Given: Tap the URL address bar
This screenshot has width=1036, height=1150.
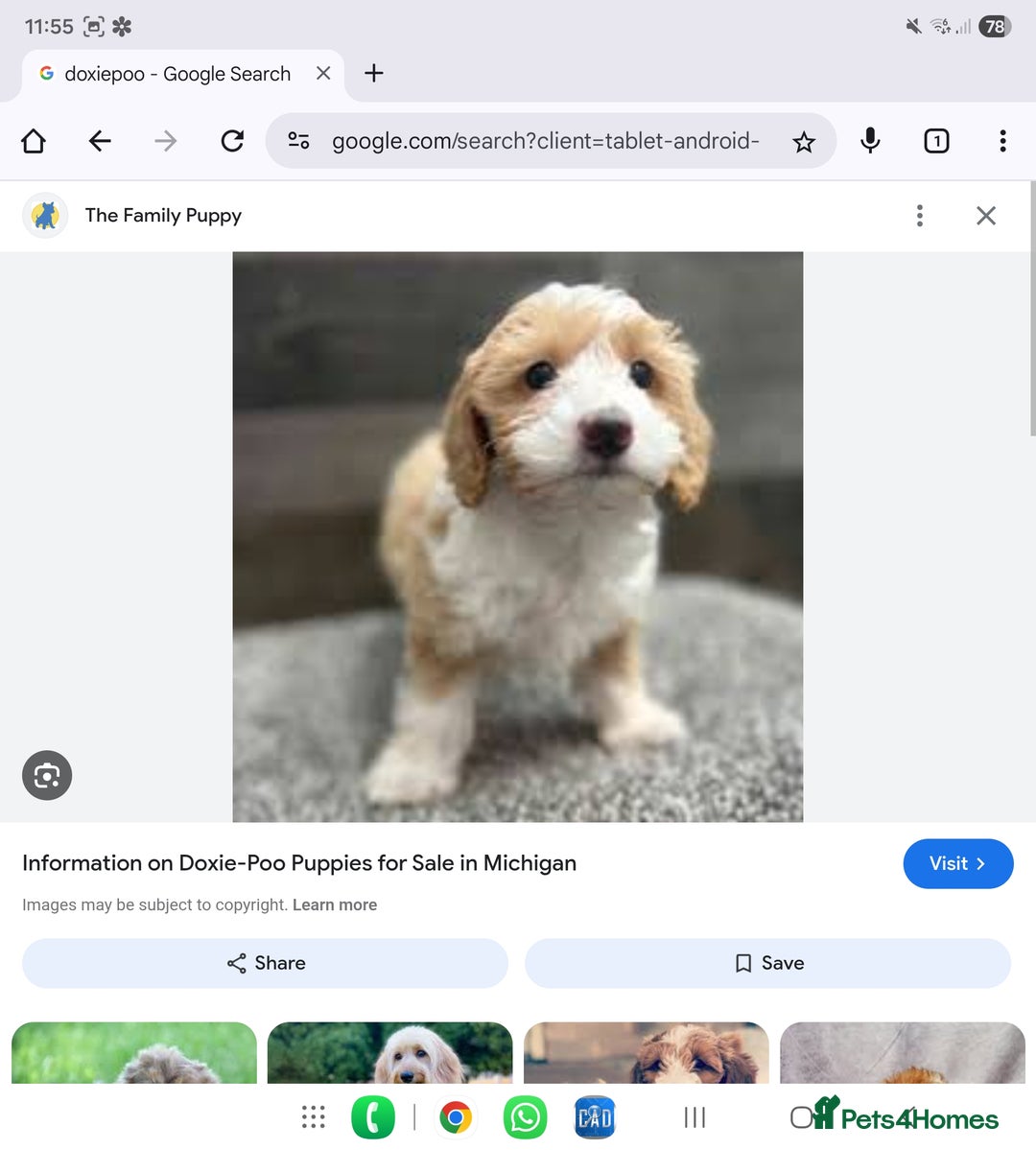Looking at the screenshot, I should click(x=545, y=141).
